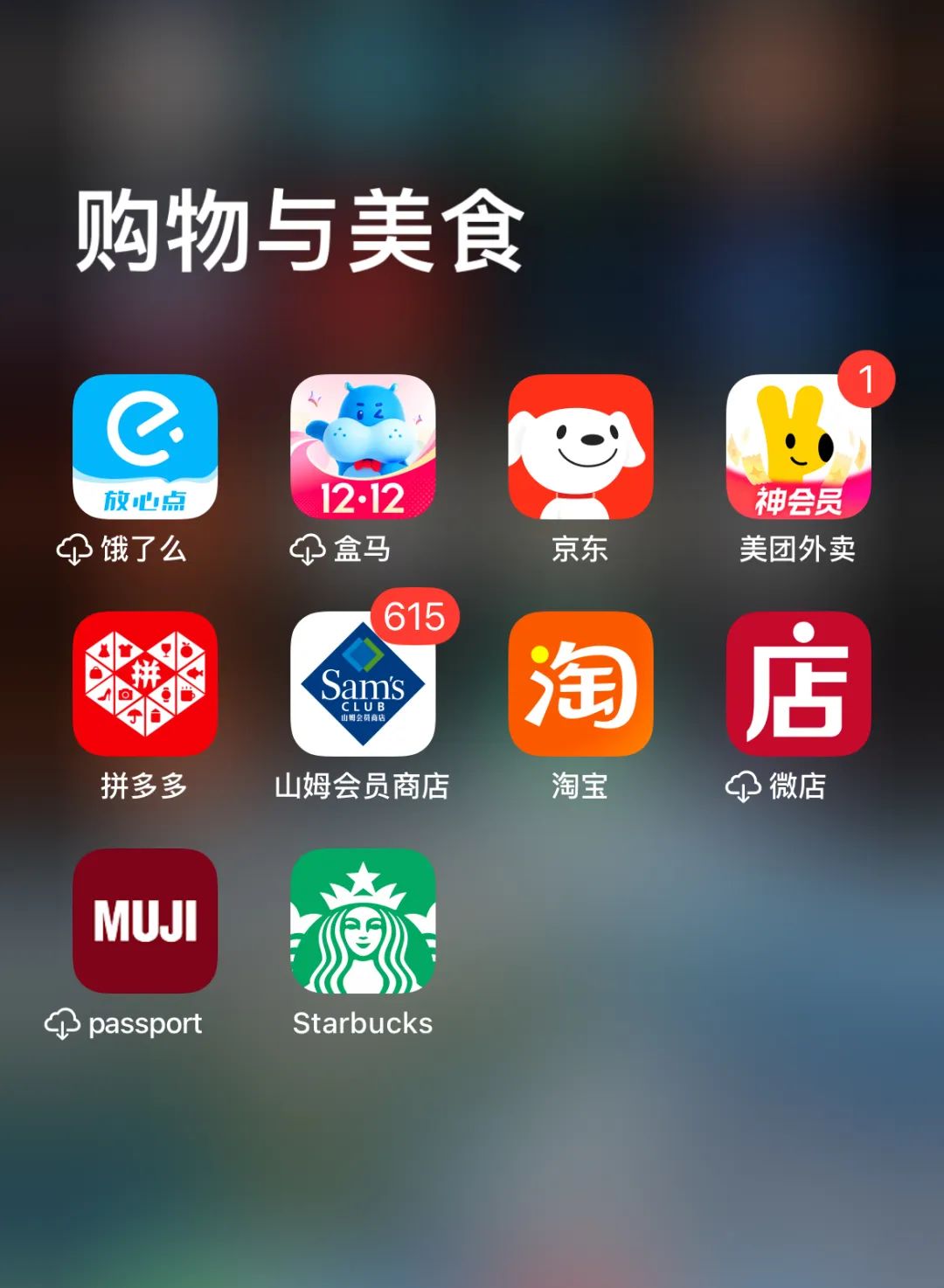Launch the 拼多多 app
Image resolution: width=944 pixels, height=1288 pixels.
click(x=144, y=683)
